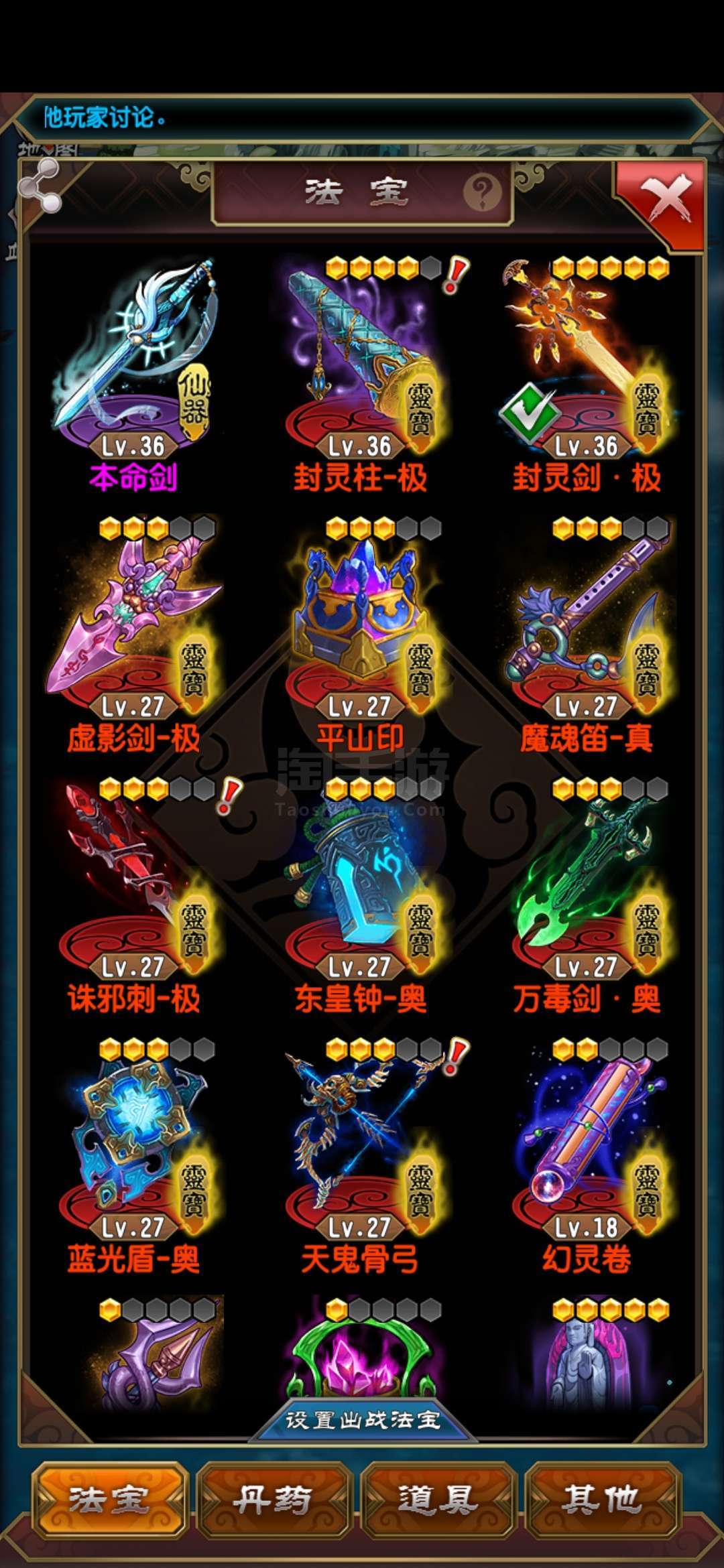
Task: Choose the 魔魂笛-真 treasure
Action: point(587,633)
